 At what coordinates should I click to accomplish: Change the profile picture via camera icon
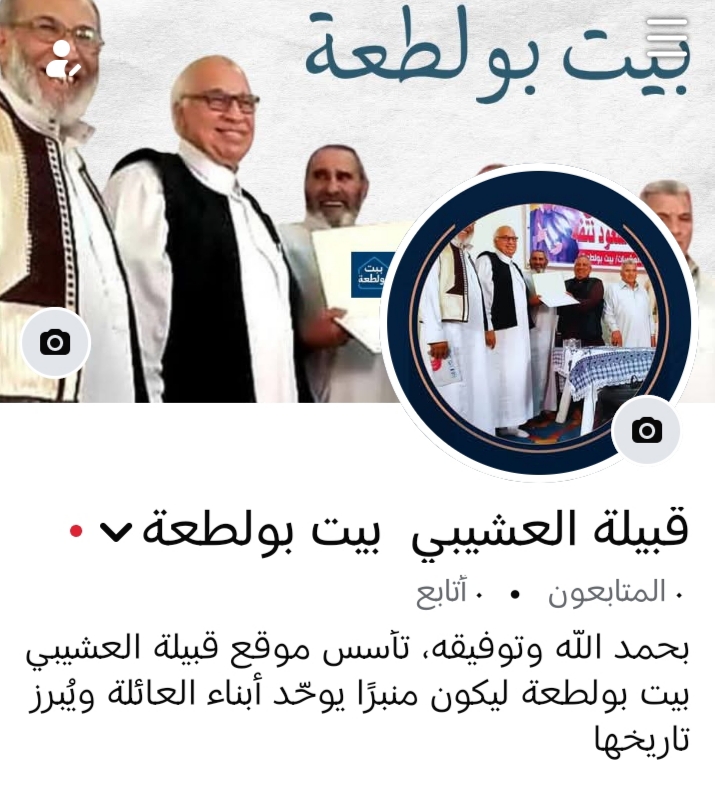coord(646,430)
